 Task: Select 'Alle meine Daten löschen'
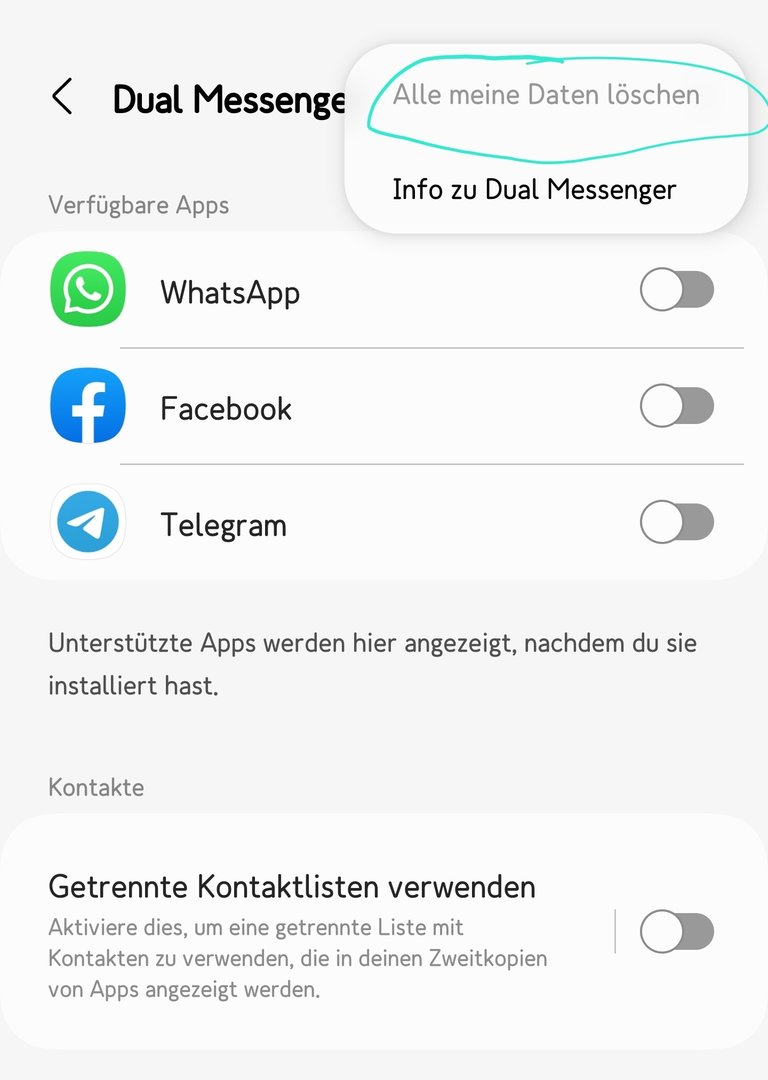546,96
